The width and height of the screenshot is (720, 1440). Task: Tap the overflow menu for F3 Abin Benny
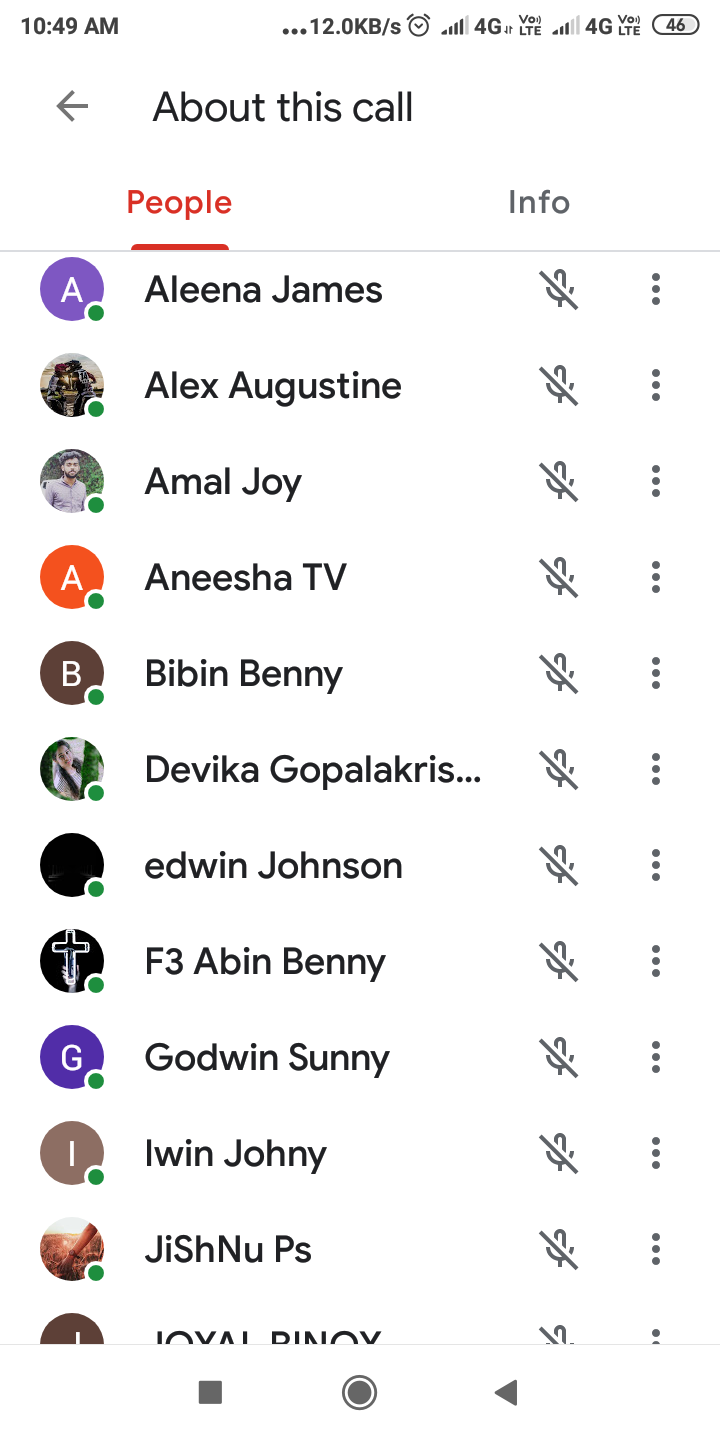(x=656, y=962)
